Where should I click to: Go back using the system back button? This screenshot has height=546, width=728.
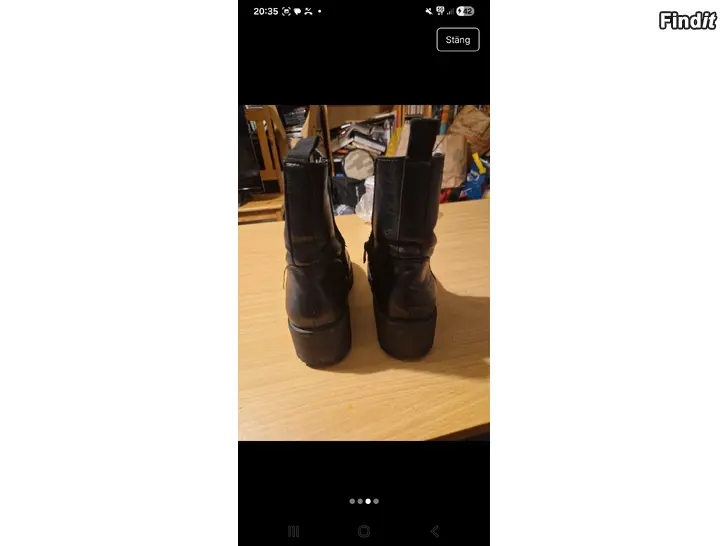[434, 531]
